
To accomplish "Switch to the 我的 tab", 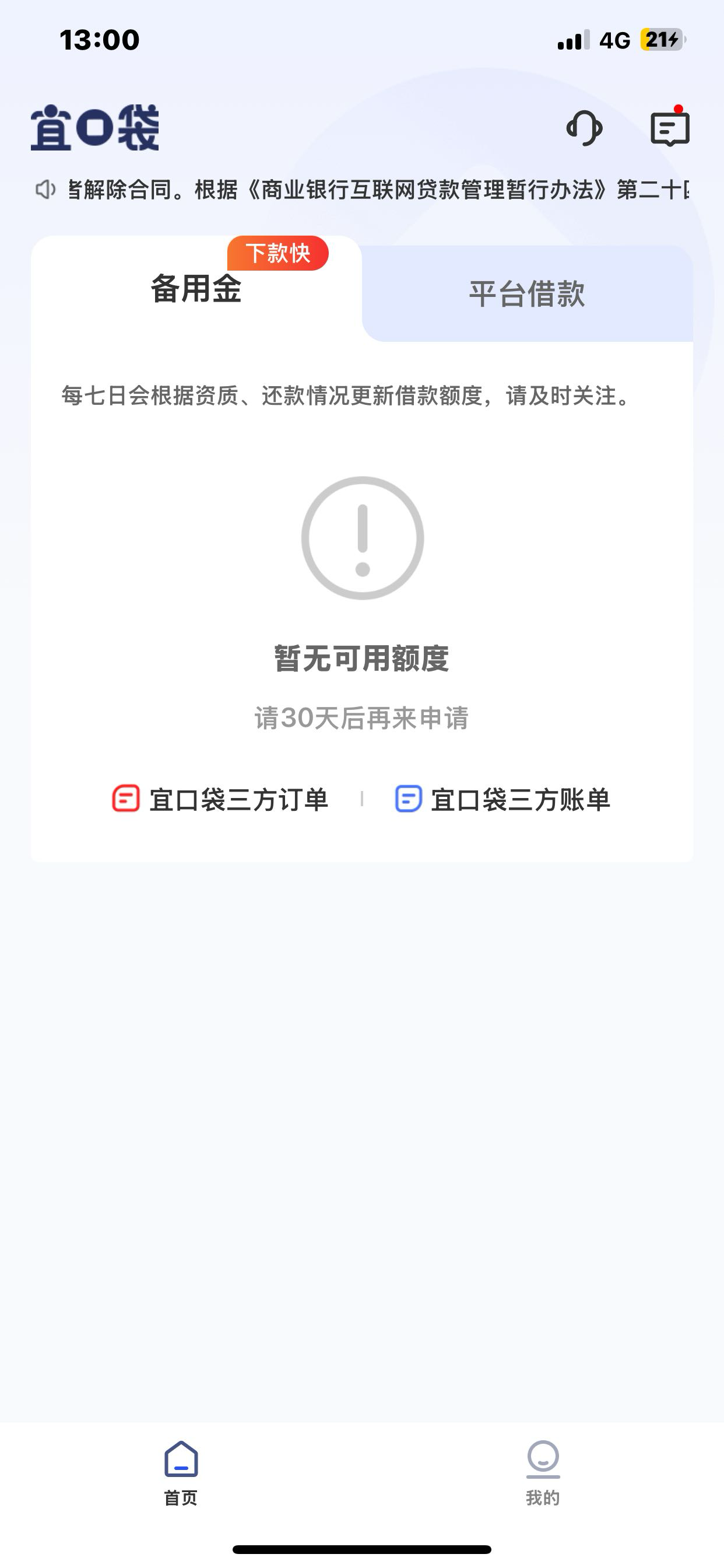I will tap(543, 1473).
